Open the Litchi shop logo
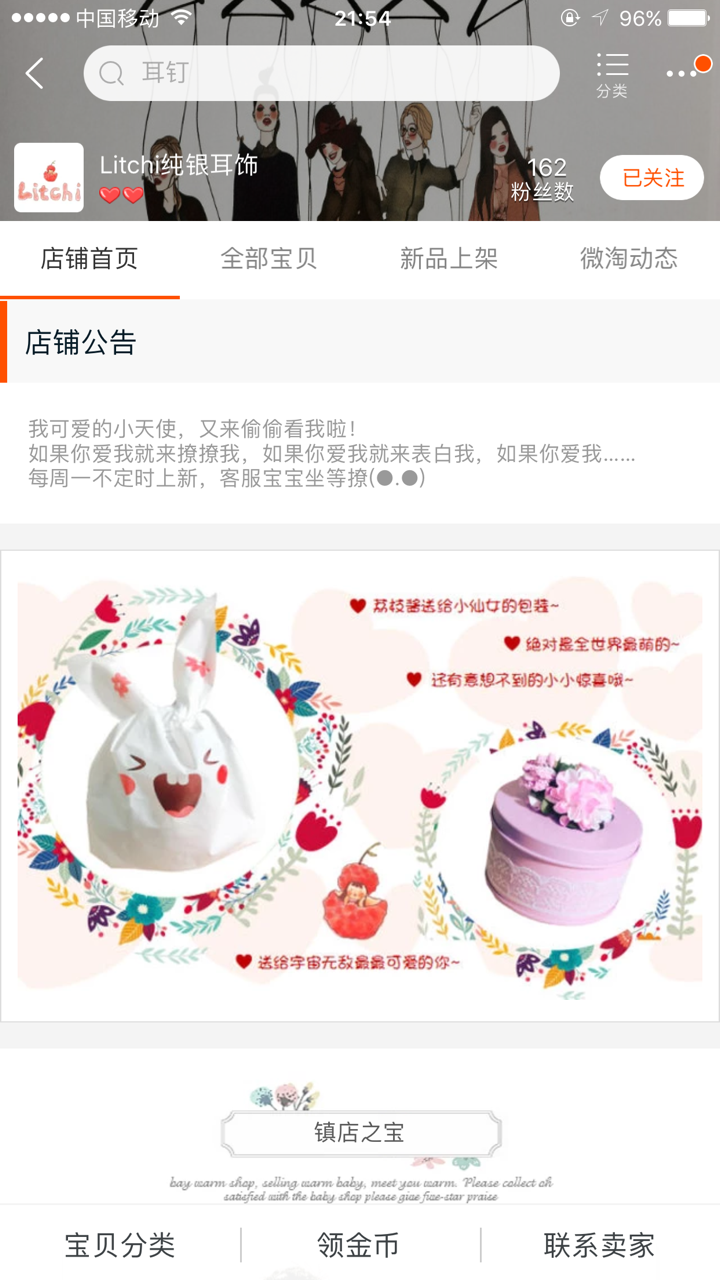Image resolution: width=720 pixels, height=1280 pixels. pyautogui.click(x=49, y=178)
